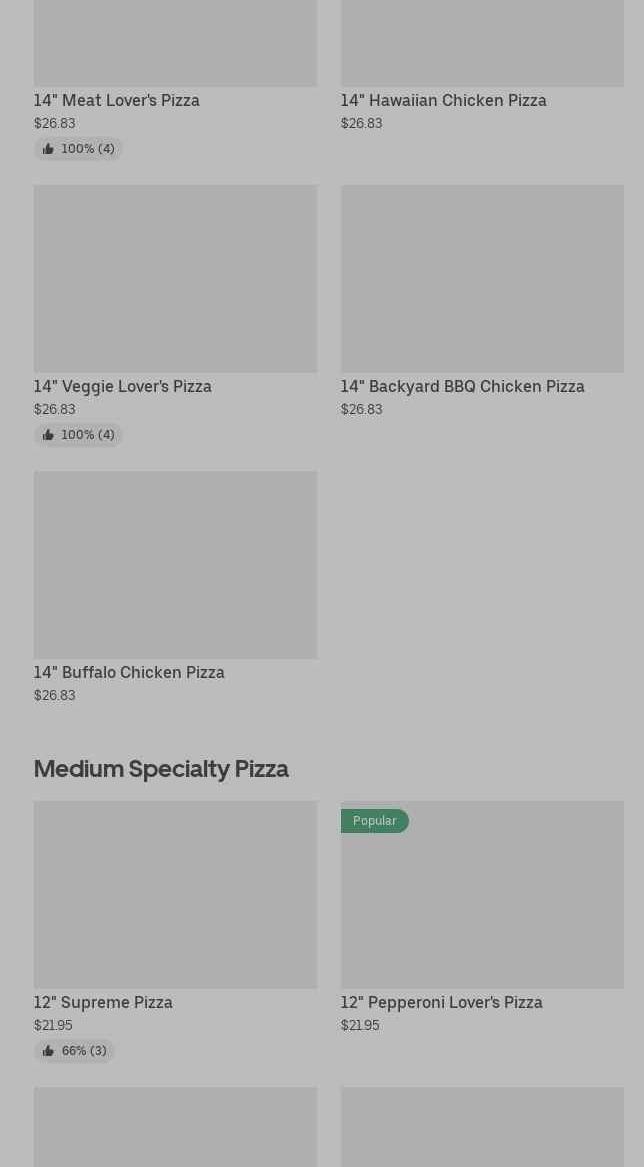644x1167 pixels.
Task: Choose the 14" Buffalo Chicken Pizza
Action: (175, 587)
